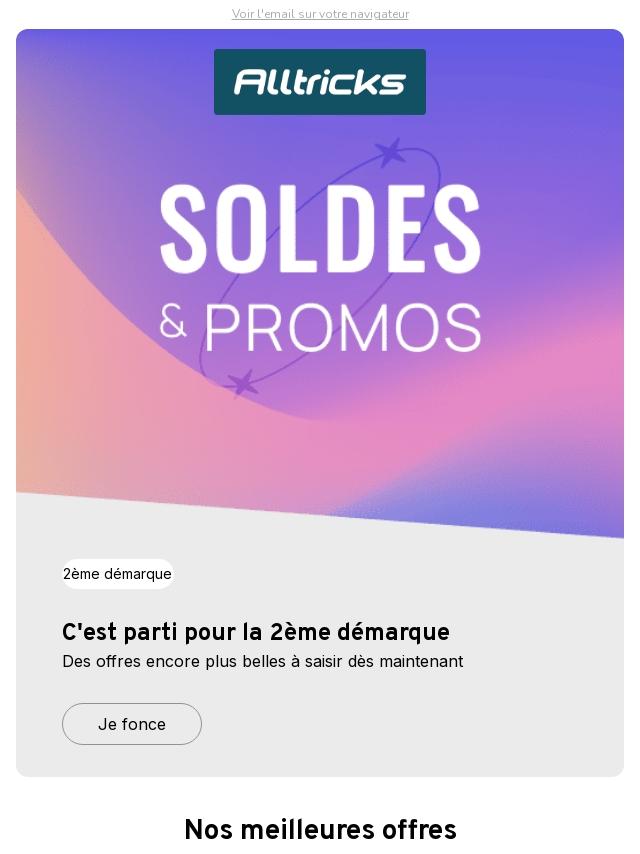Open 'Voir l'email sur votre navigateur' link

pos(320,14)
